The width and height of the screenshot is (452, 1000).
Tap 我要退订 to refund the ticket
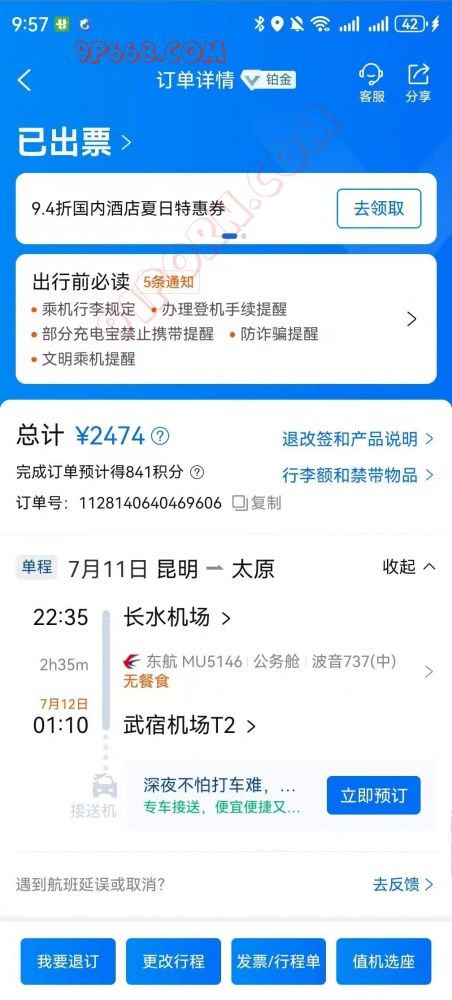[68, 961]
